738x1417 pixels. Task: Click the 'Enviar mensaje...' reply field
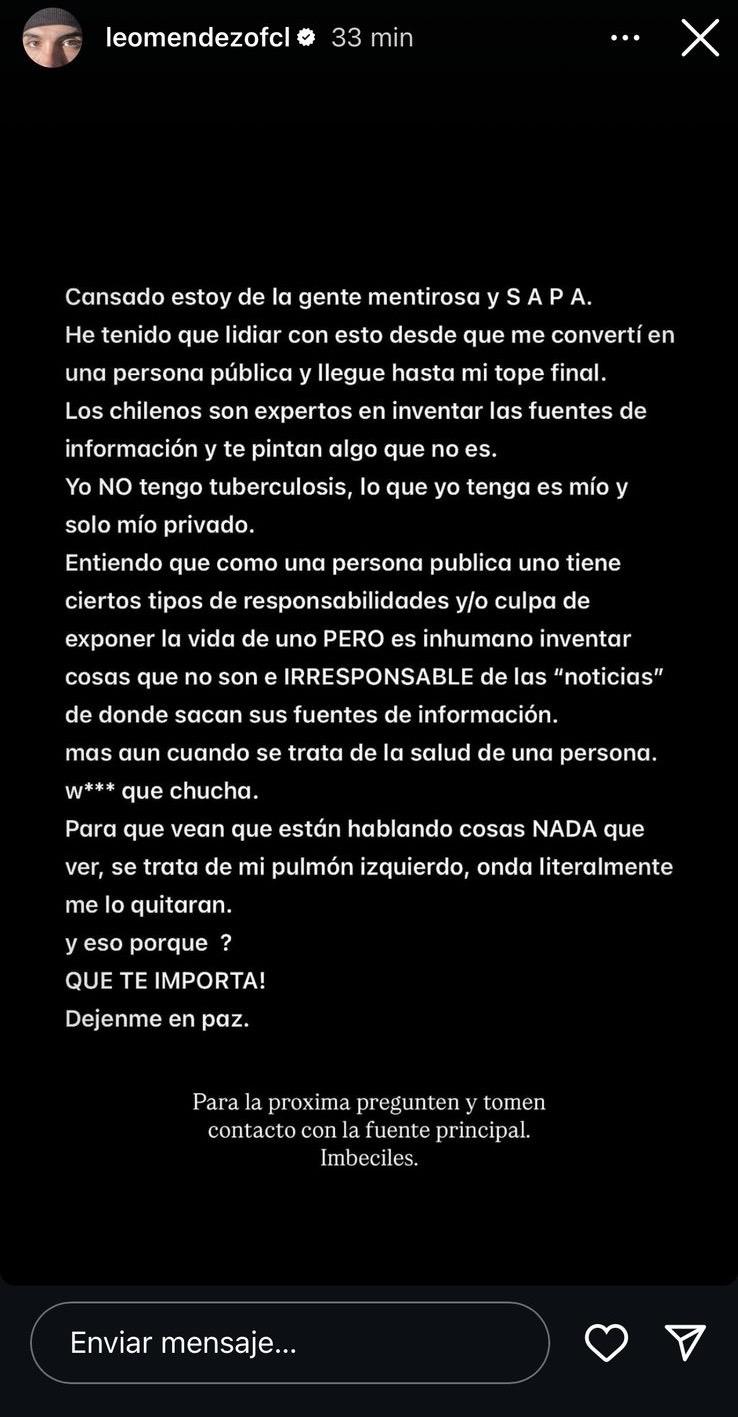pos(290,1343)
